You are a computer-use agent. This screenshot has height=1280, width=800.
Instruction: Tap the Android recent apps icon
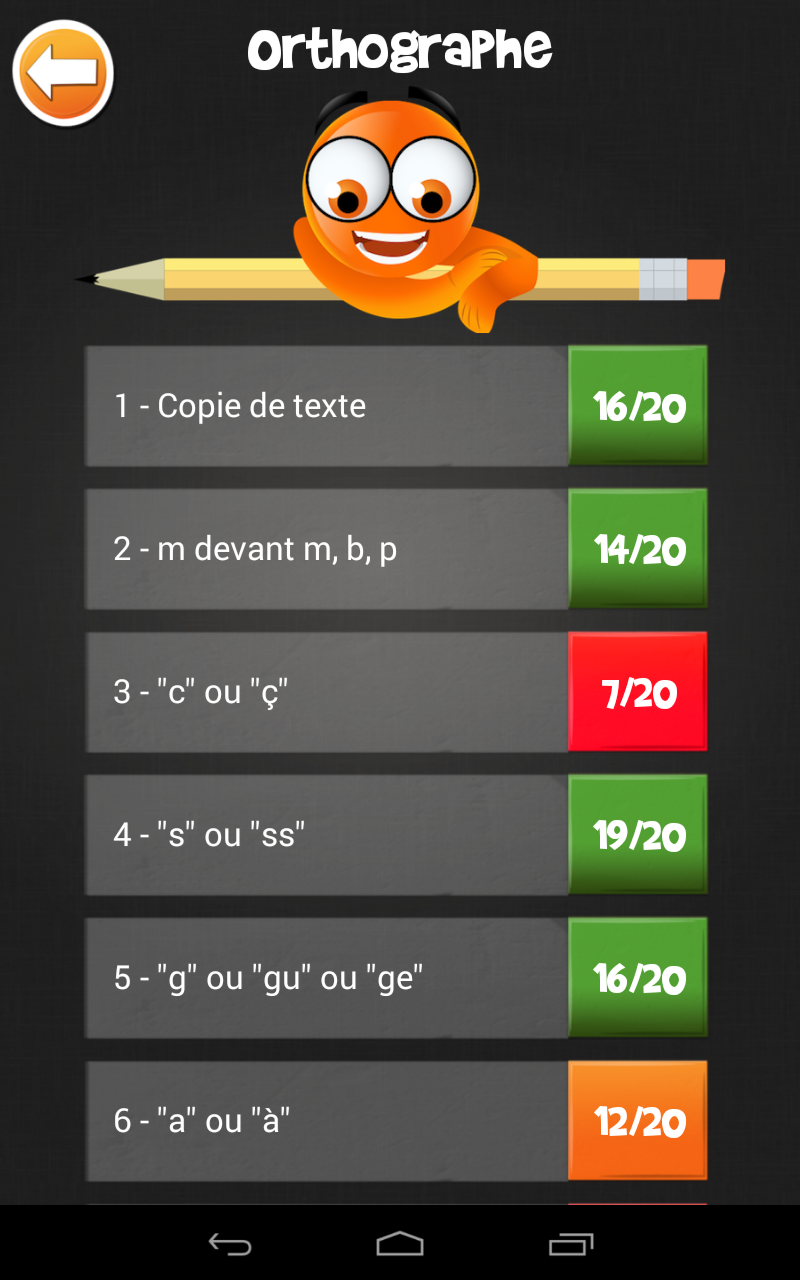tap(571, 1244)
